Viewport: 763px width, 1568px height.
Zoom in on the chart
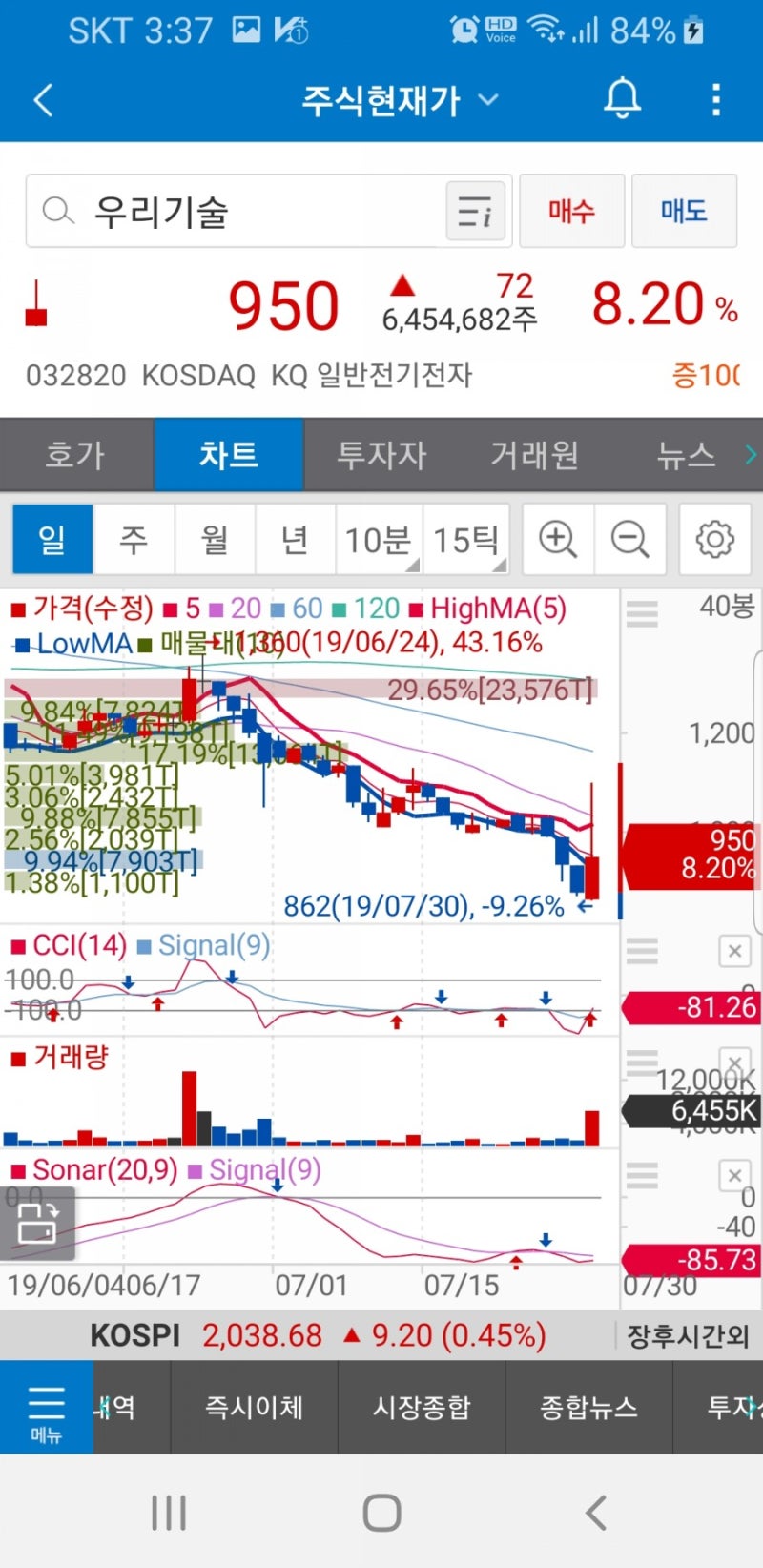click(x=557, y=539)
